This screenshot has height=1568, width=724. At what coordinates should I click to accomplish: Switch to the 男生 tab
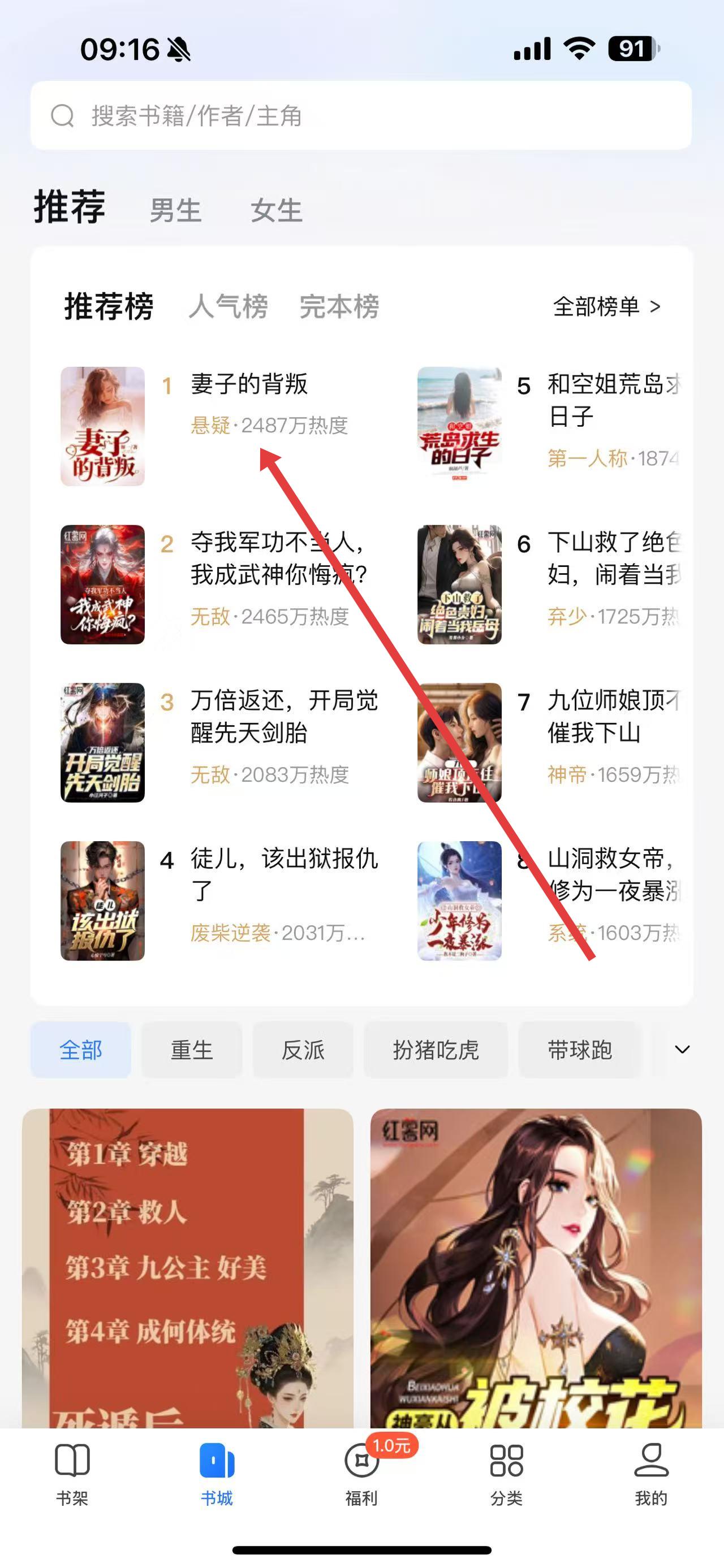coord(175,211)
